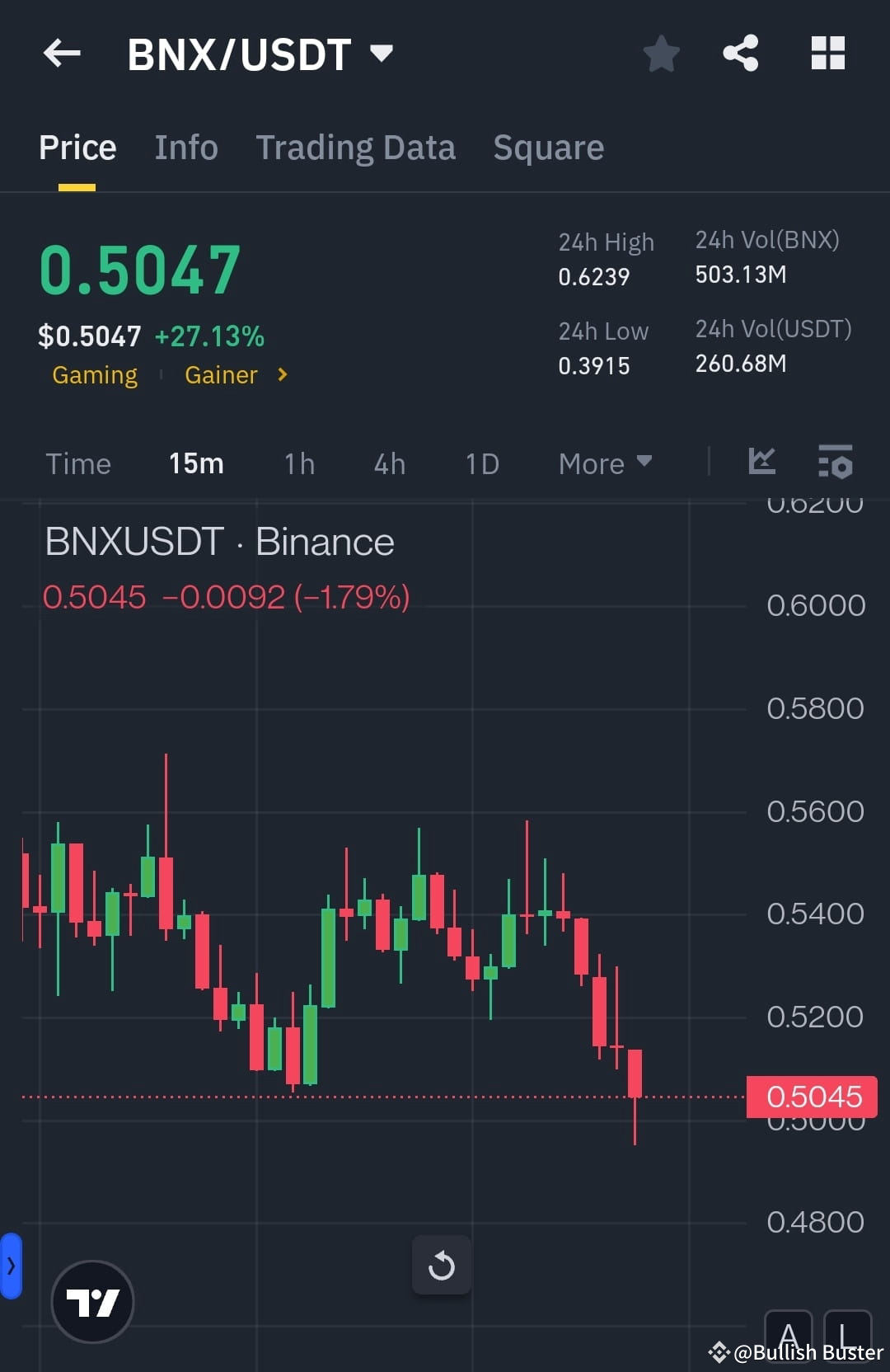
Task: Expand the trading pair selector
Action: (x=382, y=53)
